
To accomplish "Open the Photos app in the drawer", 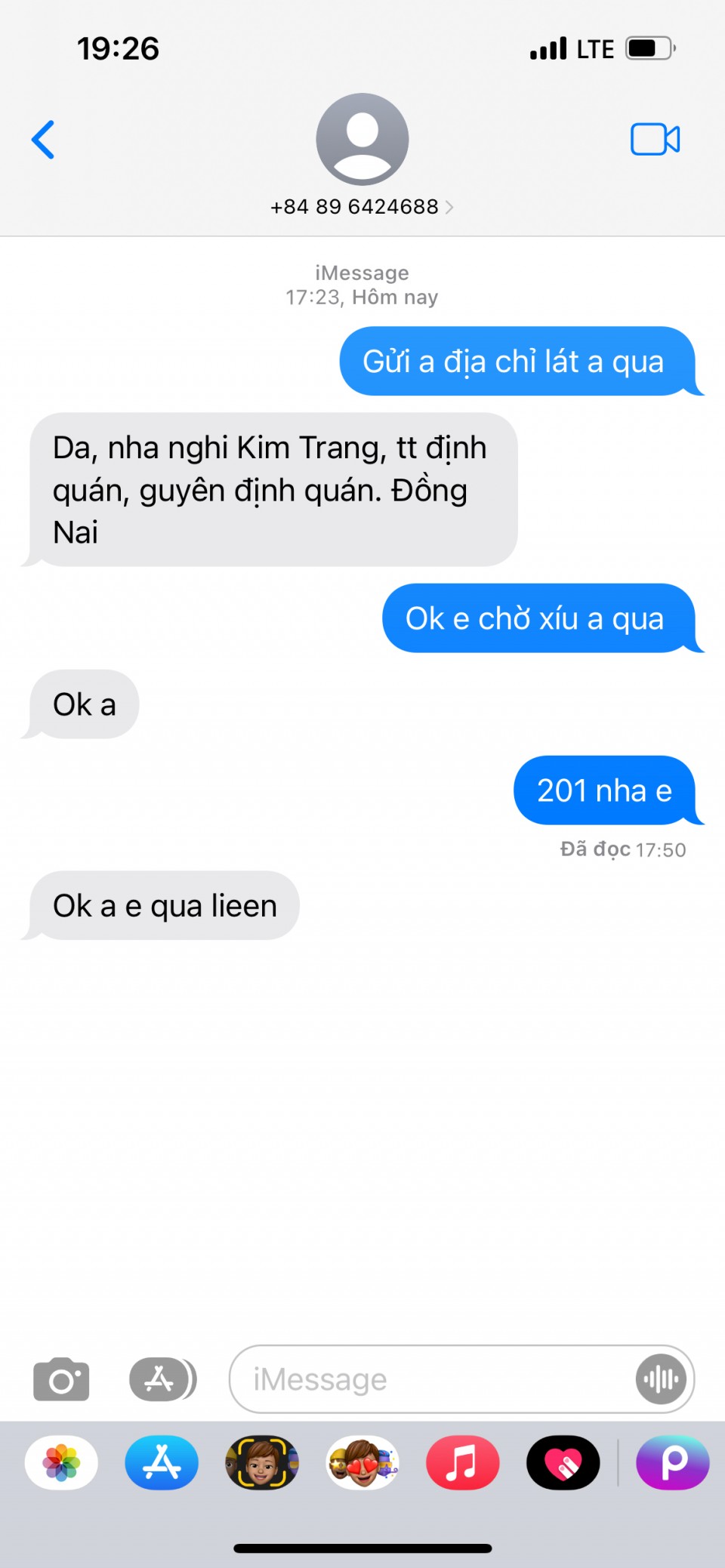I will (x=61, y=1462).
